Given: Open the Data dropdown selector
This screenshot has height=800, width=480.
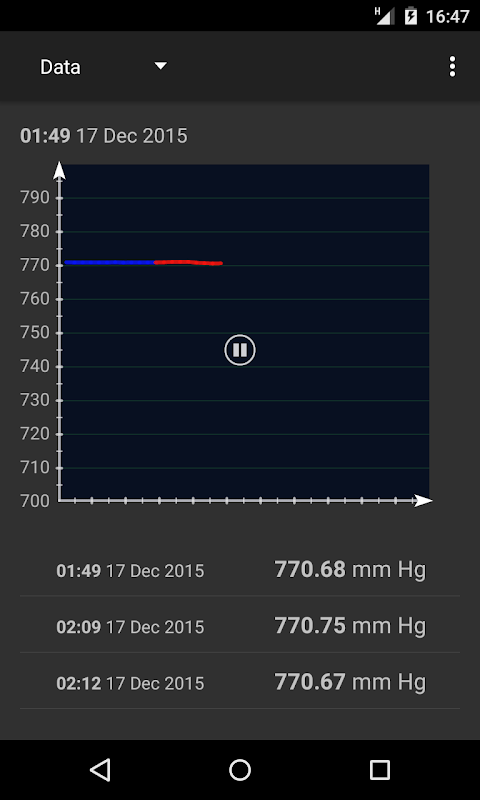Looking at the screenshot, I should 103,67.
